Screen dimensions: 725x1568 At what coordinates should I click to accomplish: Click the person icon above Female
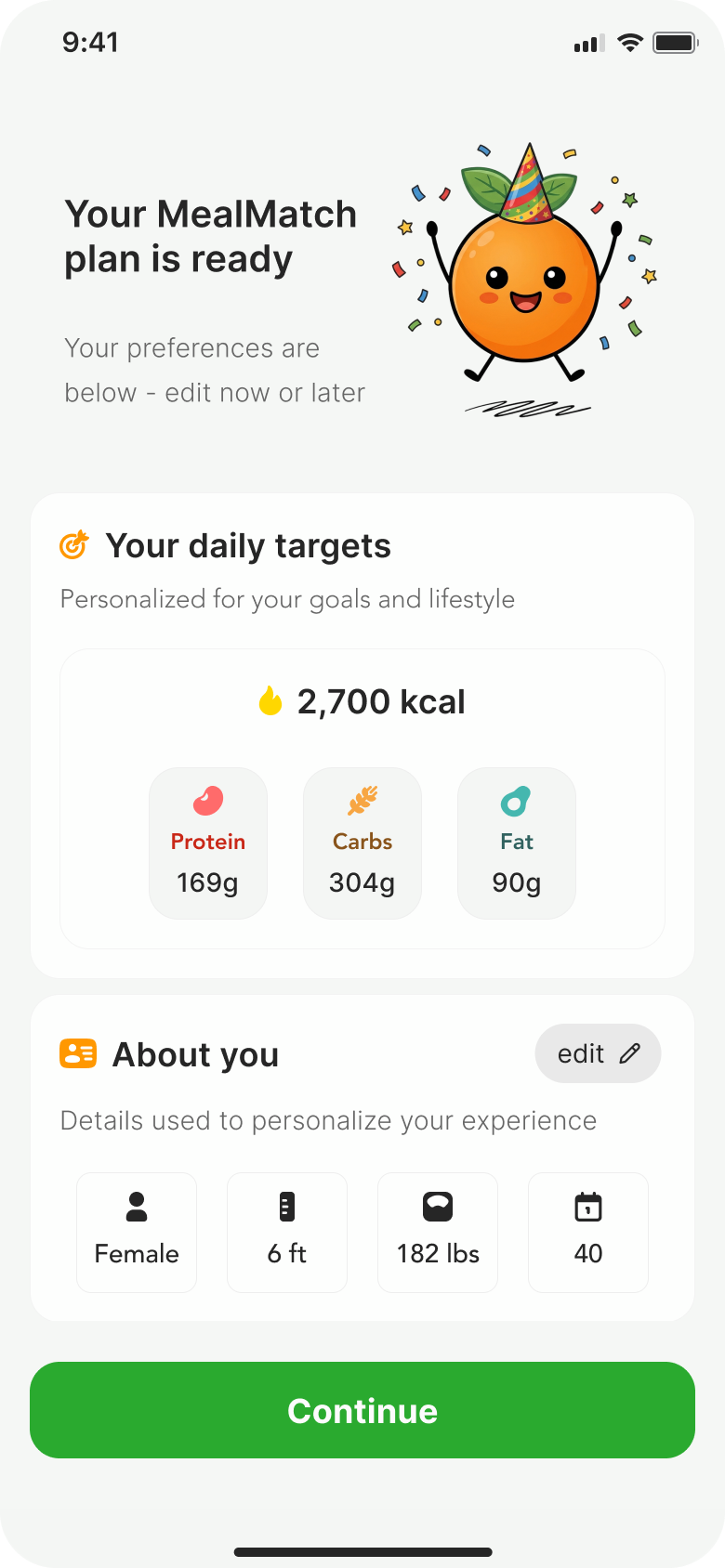[x=136, y=1205]
